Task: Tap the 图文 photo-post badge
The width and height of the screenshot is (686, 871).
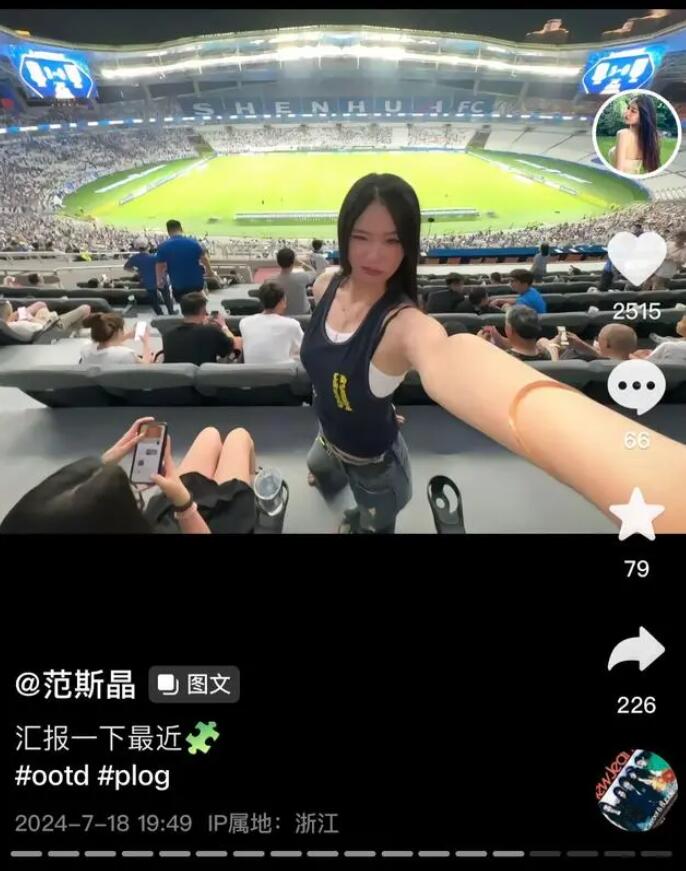Action: tap(195, 684)
